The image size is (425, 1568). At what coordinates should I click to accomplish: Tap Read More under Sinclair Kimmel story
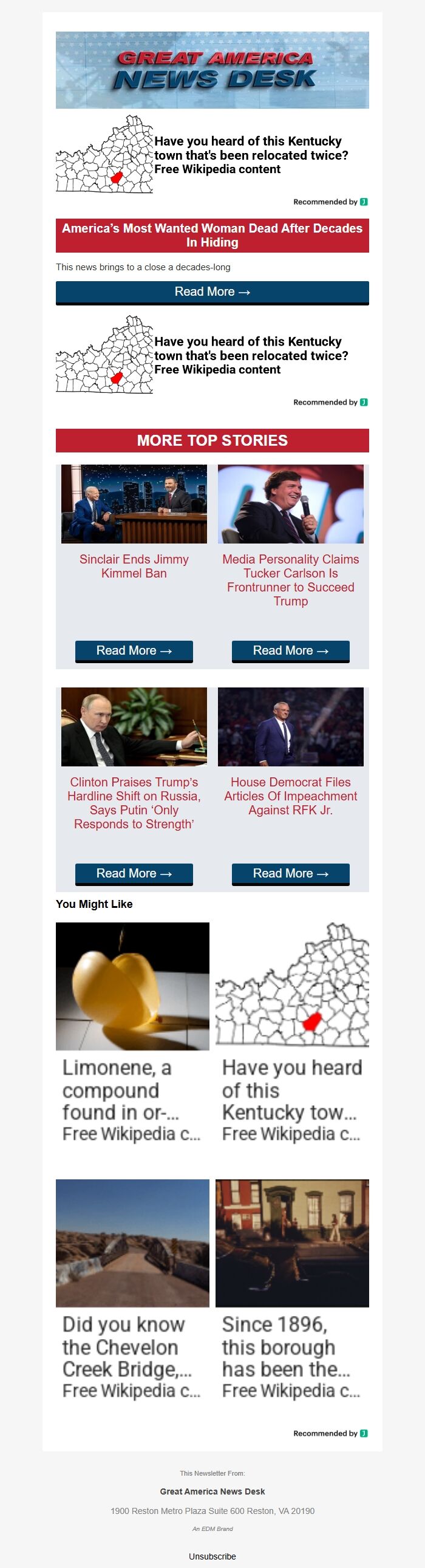point(134,650)
